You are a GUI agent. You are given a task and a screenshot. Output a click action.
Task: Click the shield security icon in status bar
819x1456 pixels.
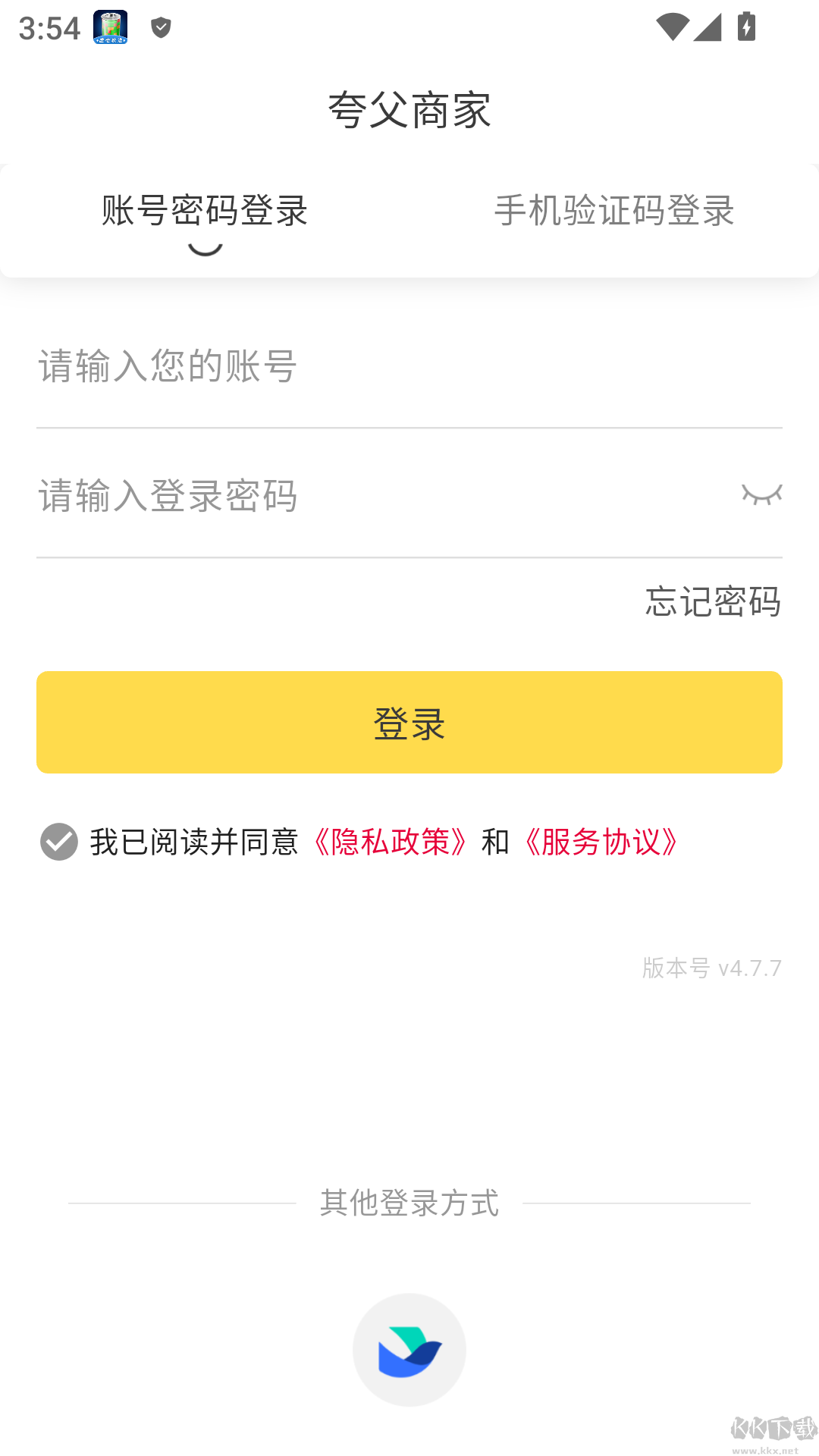[x=160, y=27]
